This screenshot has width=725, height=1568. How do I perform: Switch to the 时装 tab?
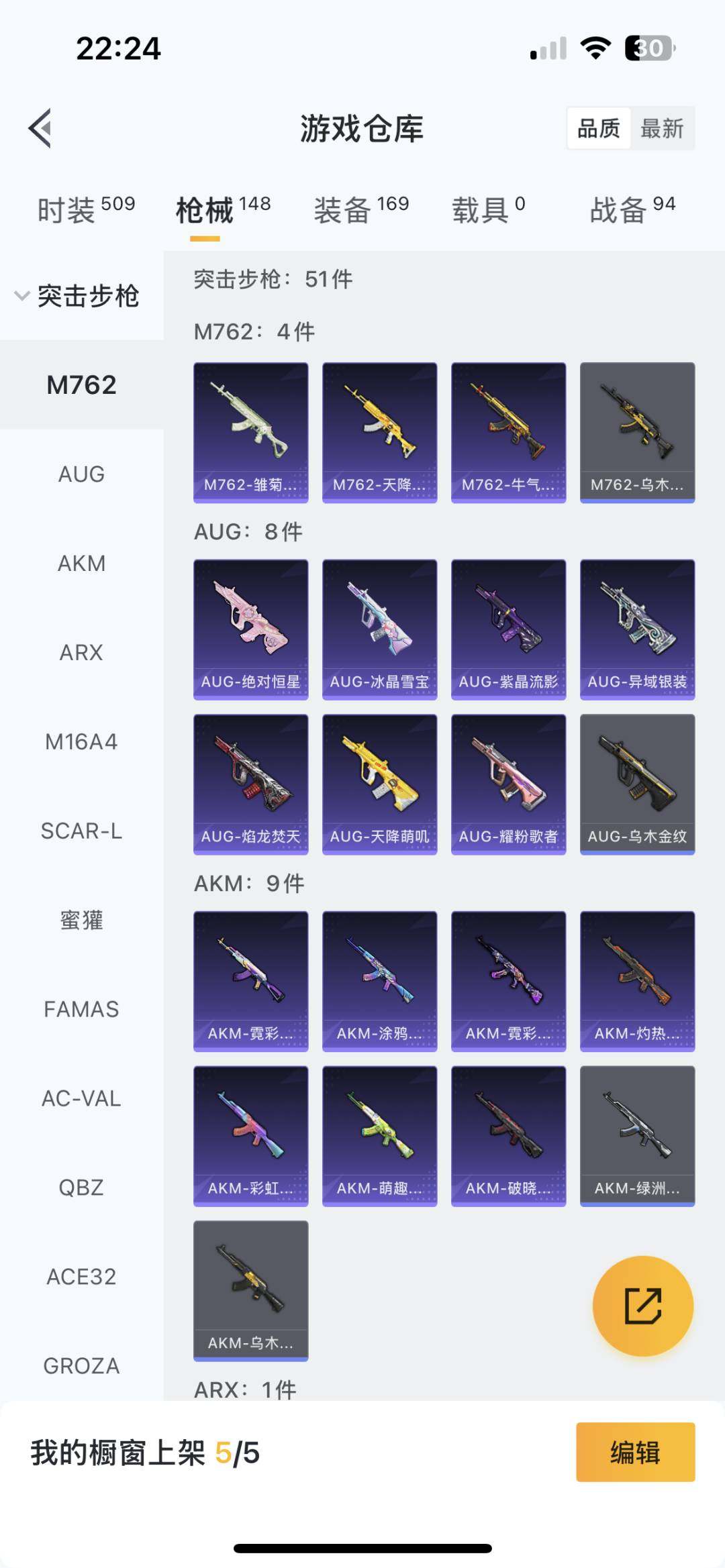(x=86, y=210)
